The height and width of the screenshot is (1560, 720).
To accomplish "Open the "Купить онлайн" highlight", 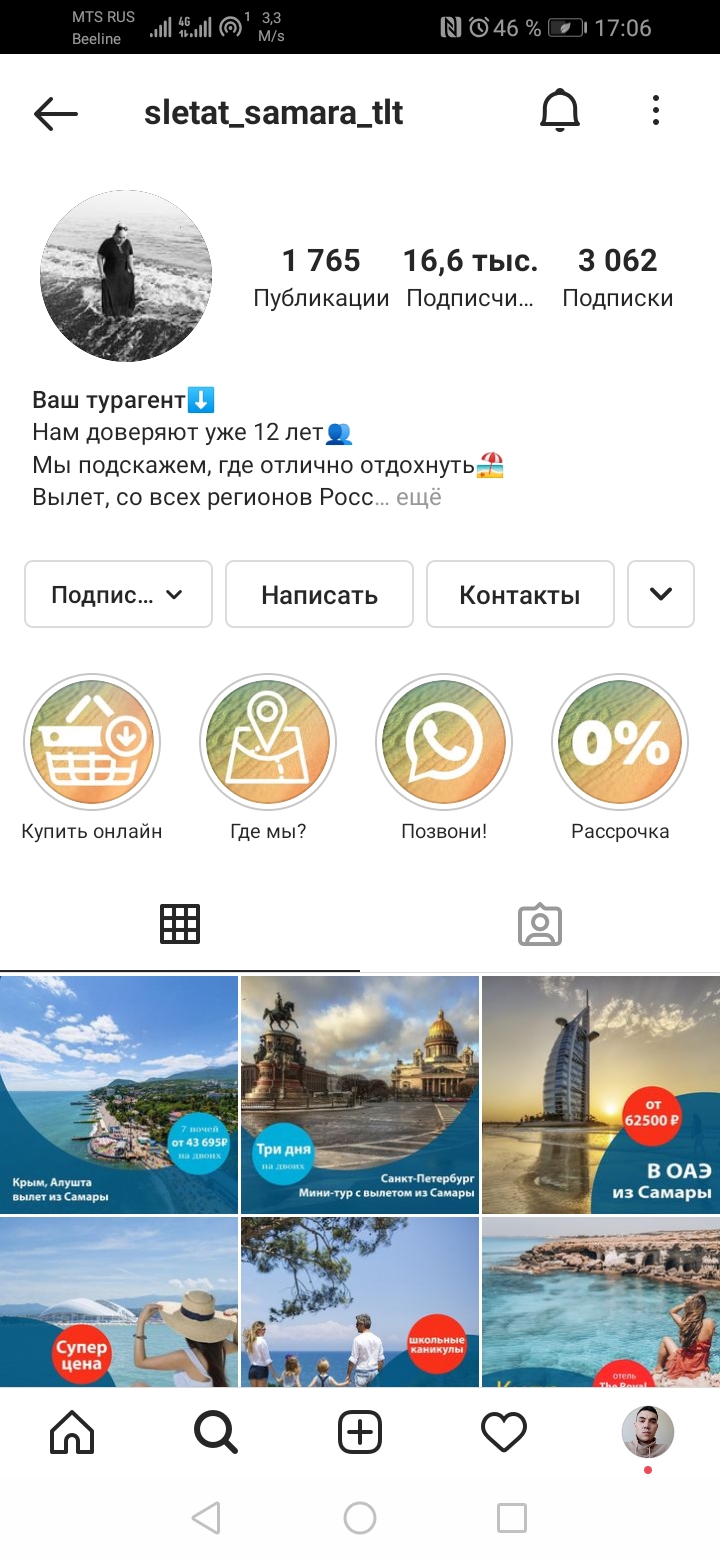I will [x=92, y=744].
